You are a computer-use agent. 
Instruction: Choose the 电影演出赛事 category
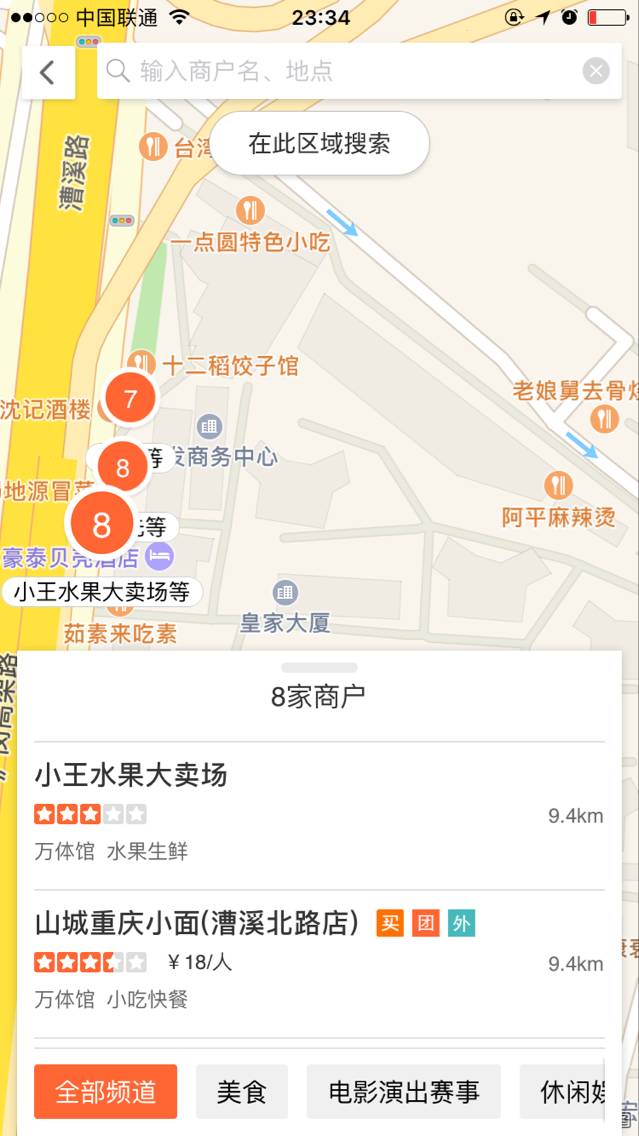click(403, 1091)
